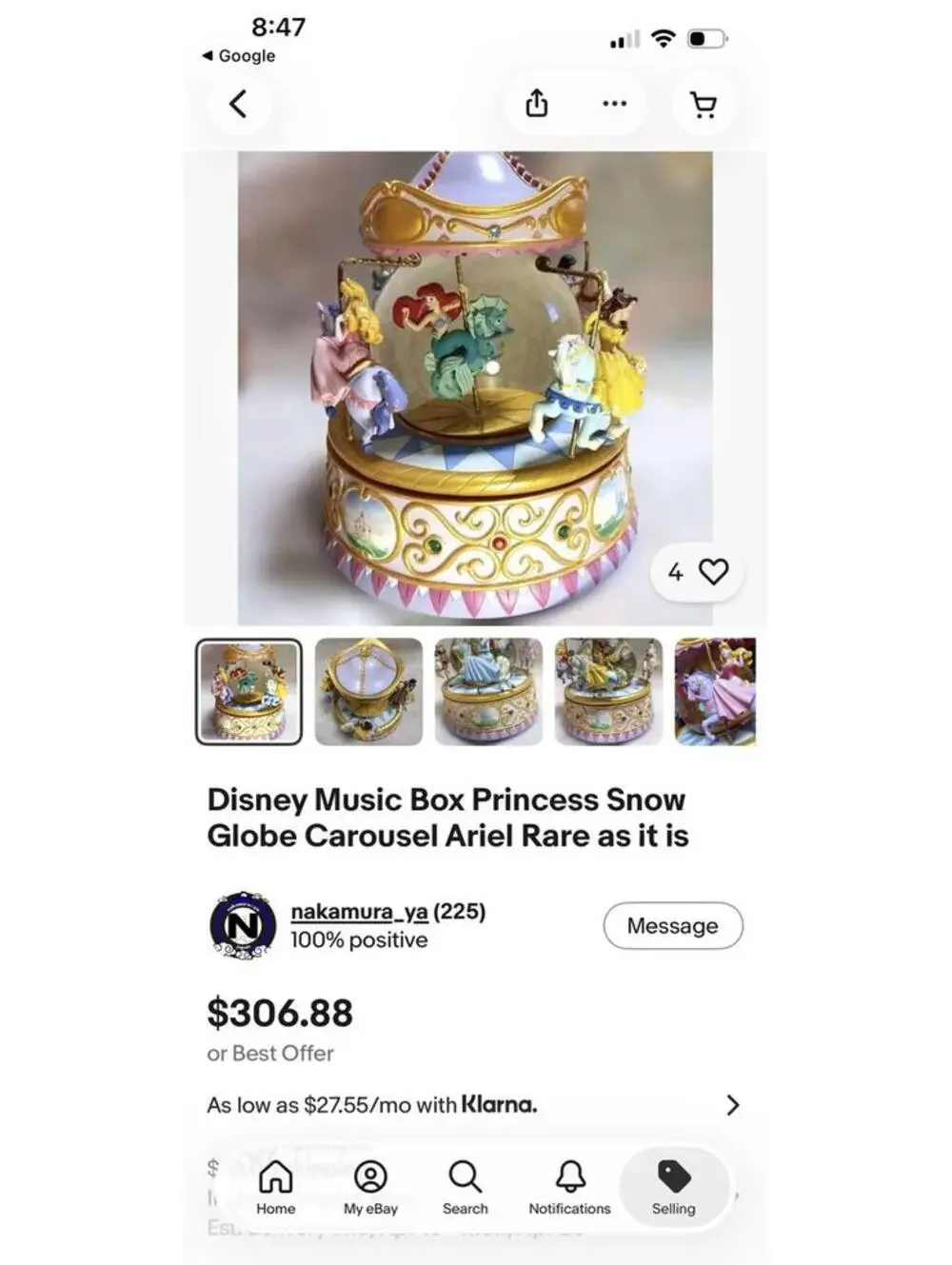Open the share sheet for this listing
This screenshot has width=952, height=1265.
(538, 103)
